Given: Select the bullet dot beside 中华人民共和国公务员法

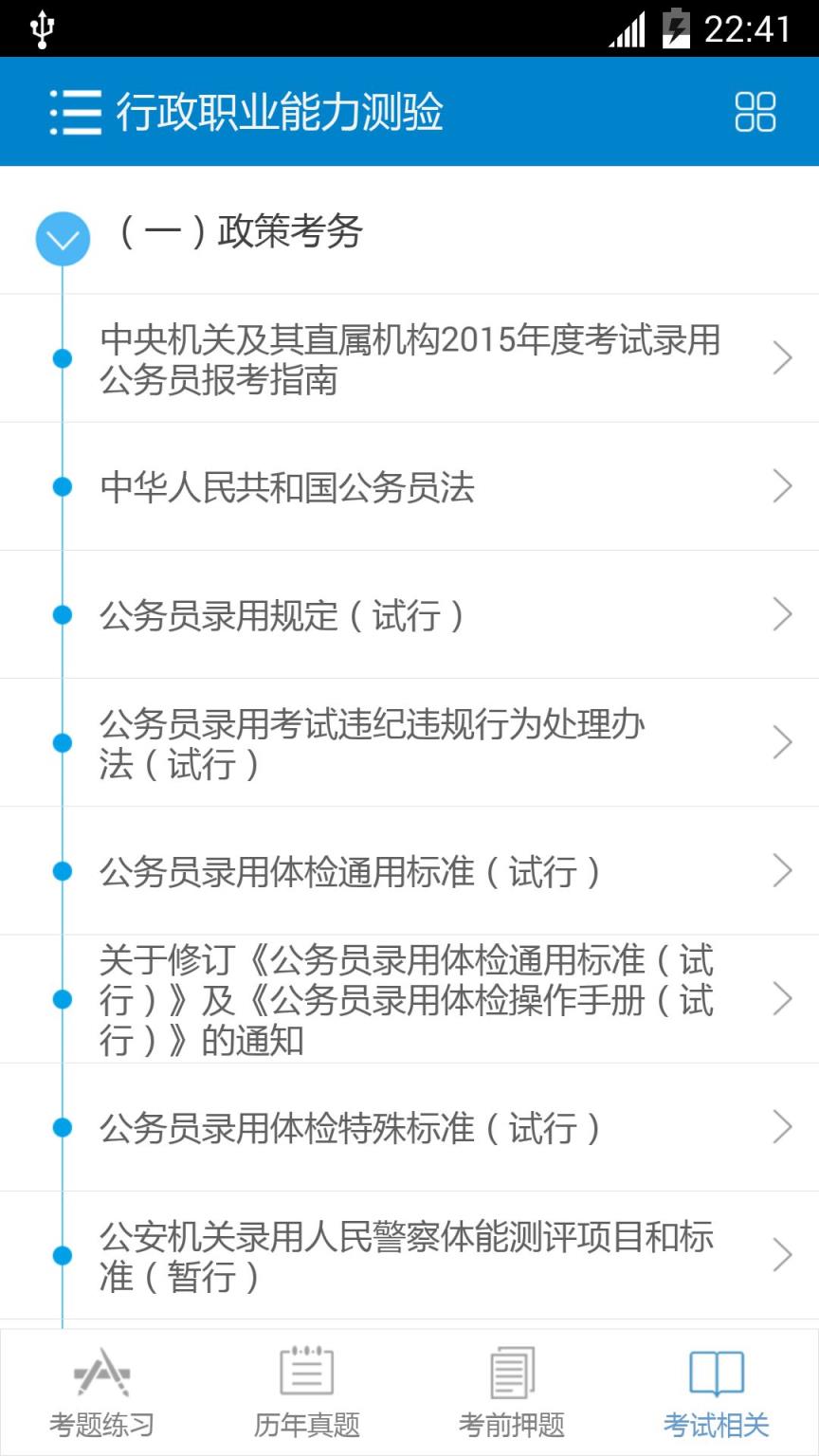Looking at the screenshot, I should pyautogui.click(x=63, y=486).
